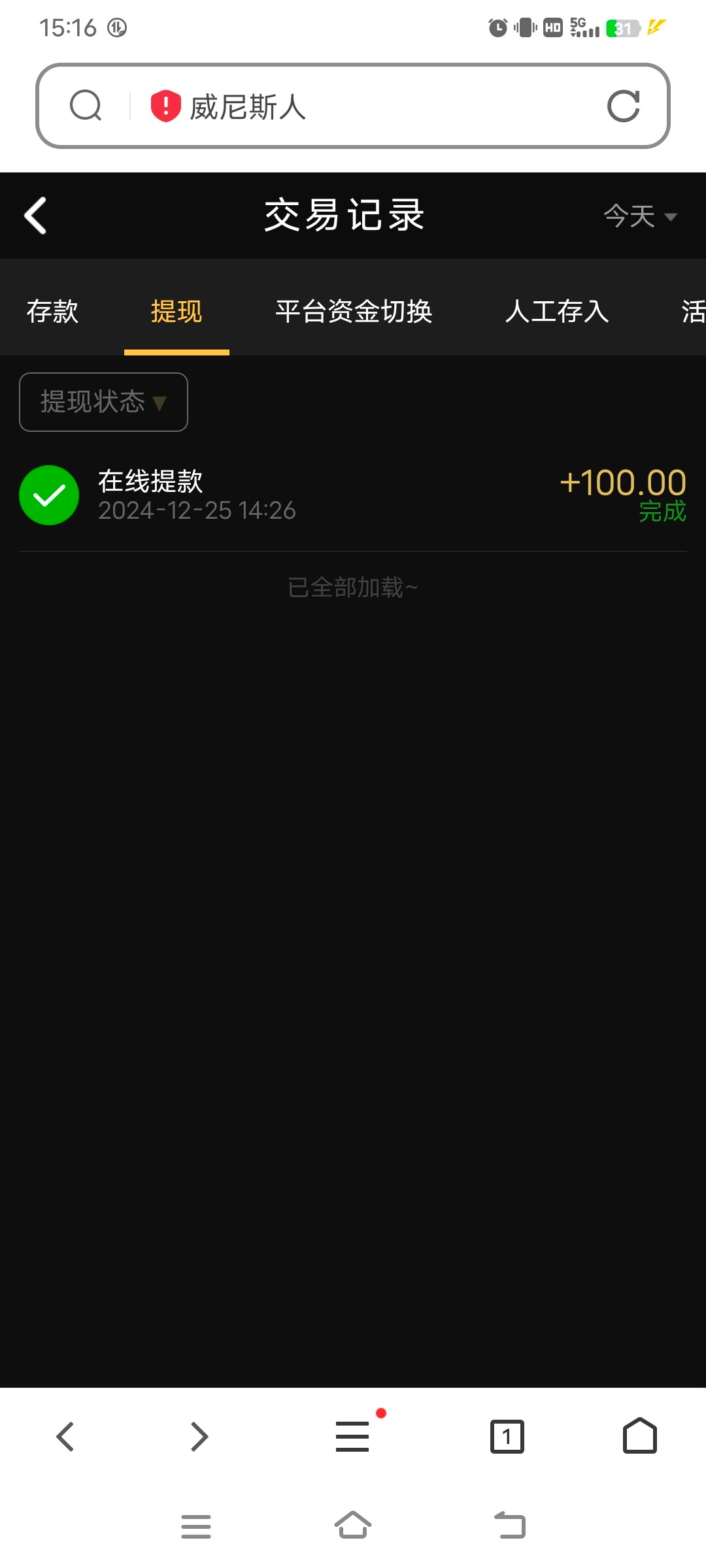
Task: Reload the page with the refresh icon
Action: click(623, 106)
